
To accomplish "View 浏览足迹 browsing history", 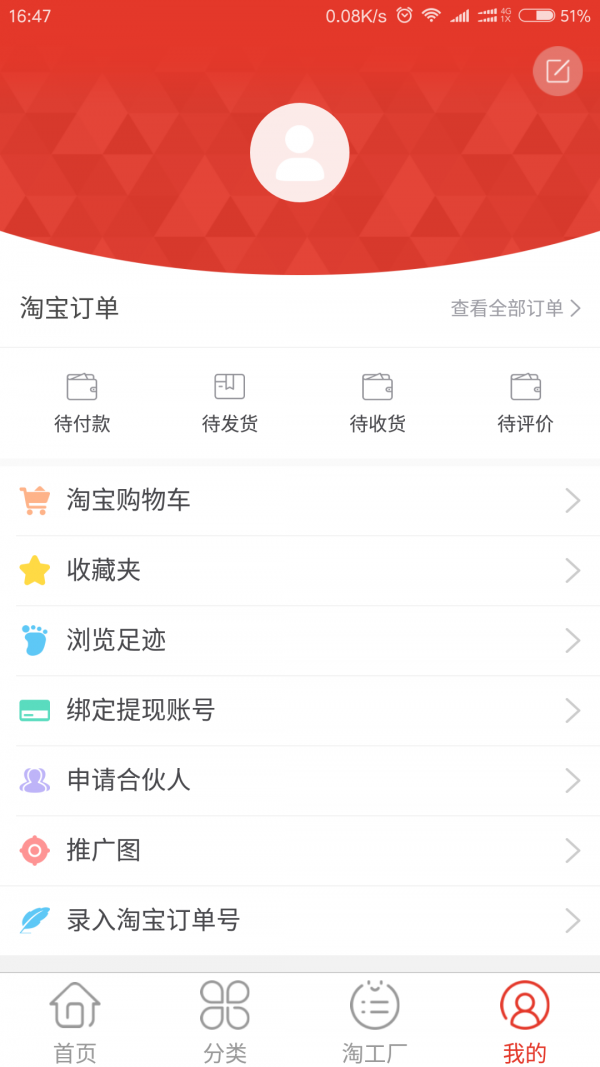I will click(x=300, y=641).
